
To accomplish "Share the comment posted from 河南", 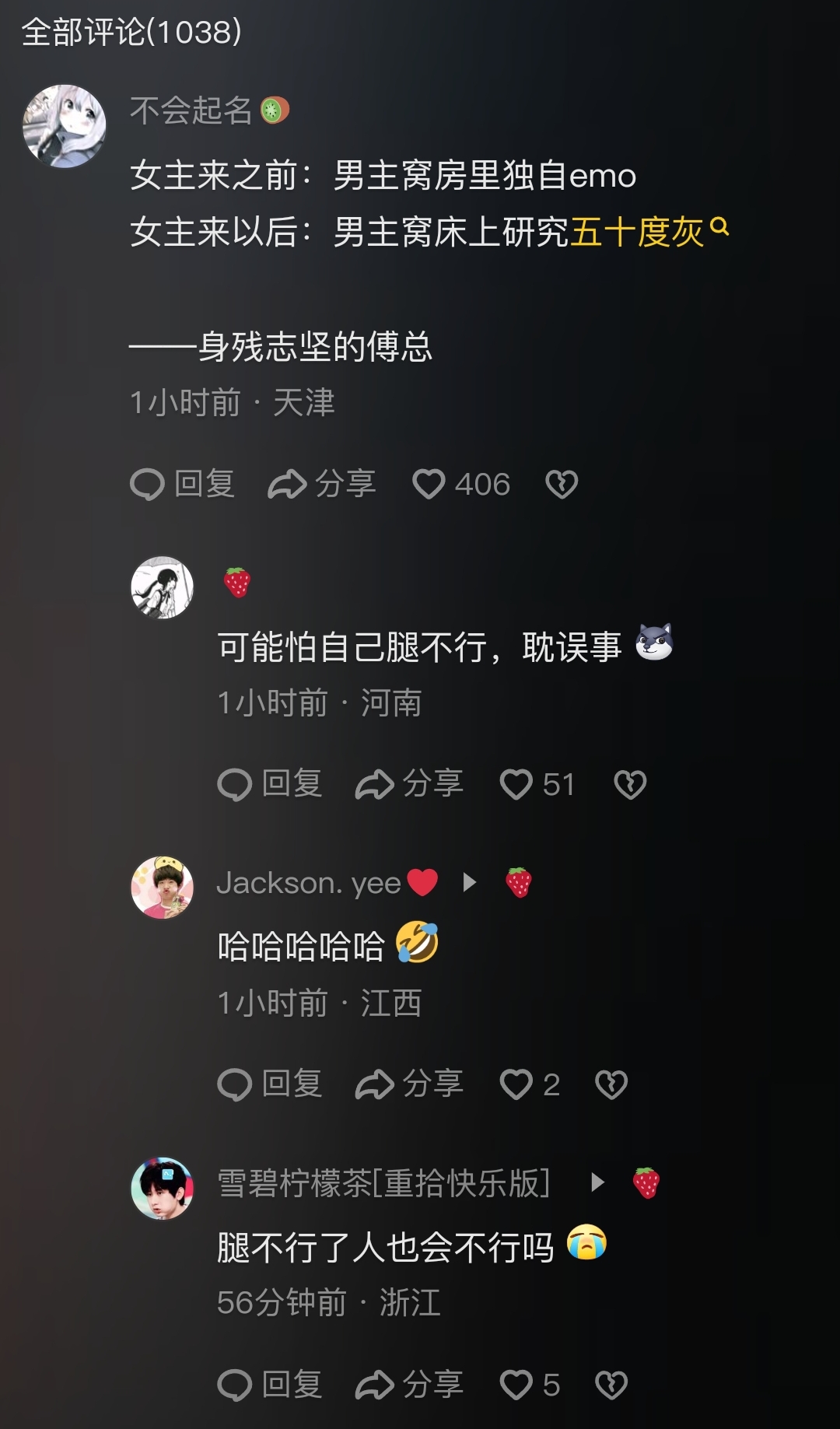I will click(x=410, y=783).
